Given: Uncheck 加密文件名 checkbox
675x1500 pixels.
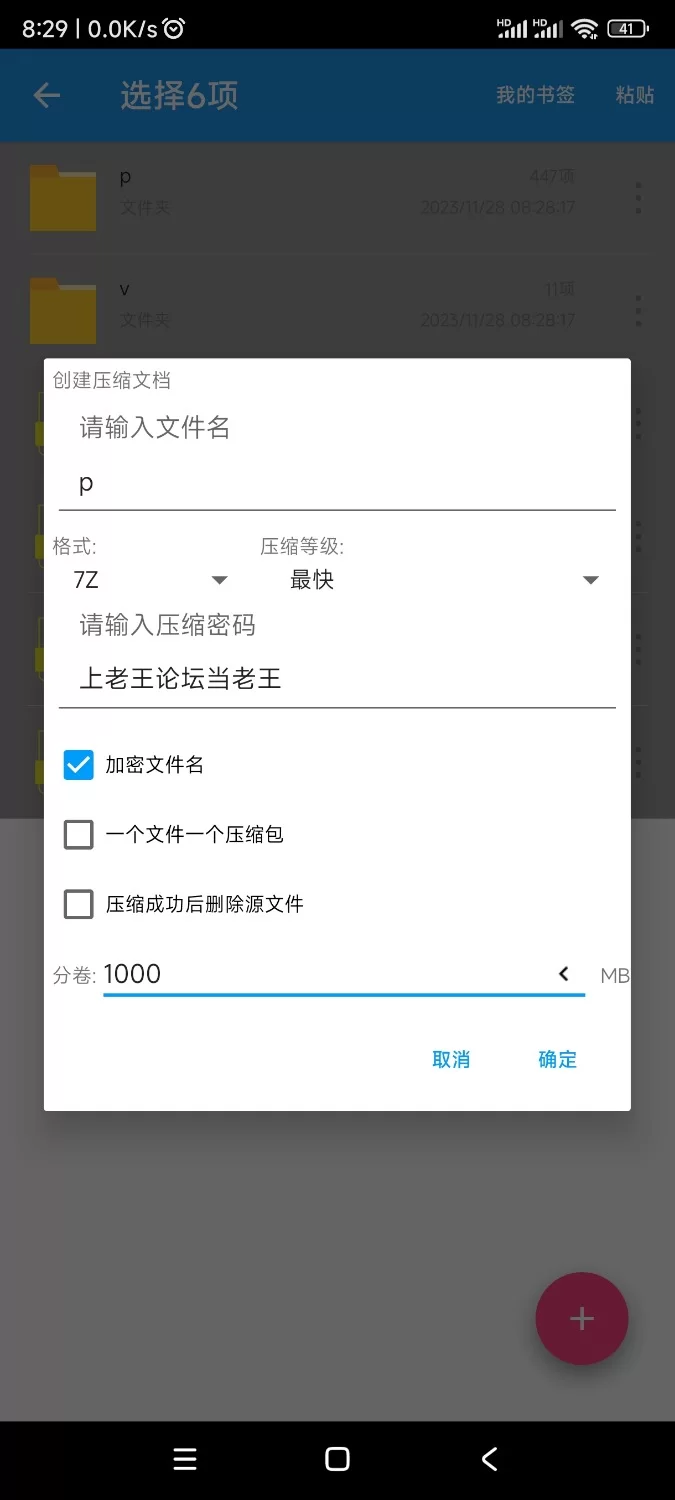Looking at the screenshot, I should (79, 765).
